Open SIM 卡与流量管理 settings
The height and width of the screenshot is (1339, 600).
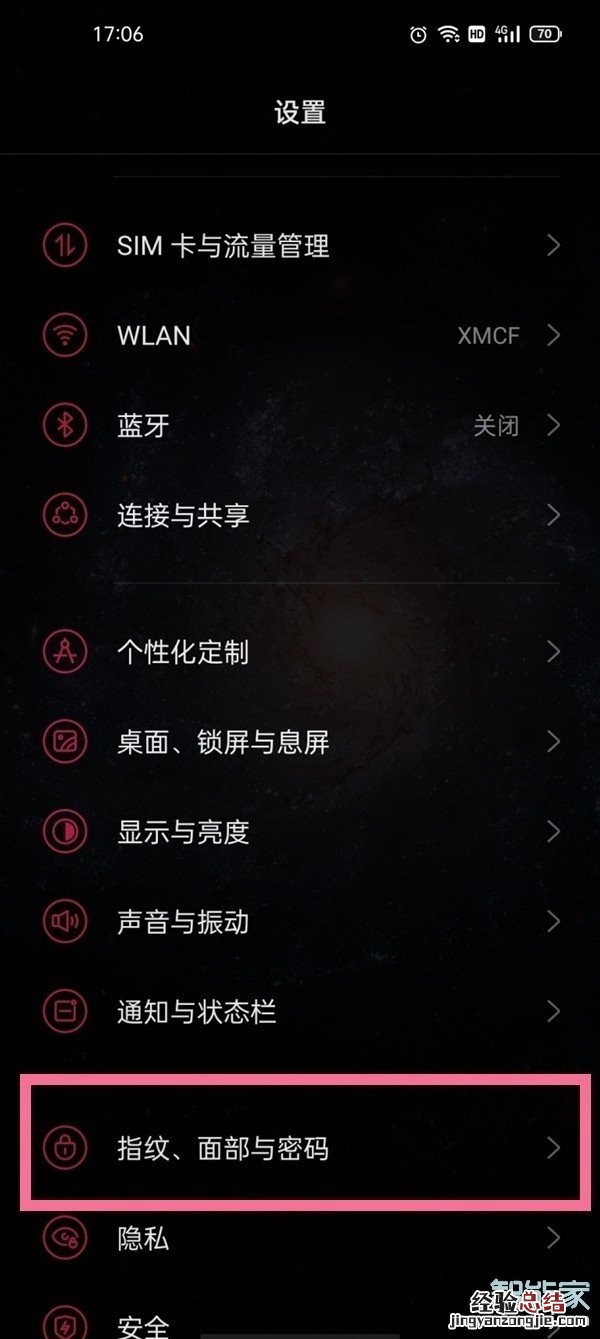point(223,246)
